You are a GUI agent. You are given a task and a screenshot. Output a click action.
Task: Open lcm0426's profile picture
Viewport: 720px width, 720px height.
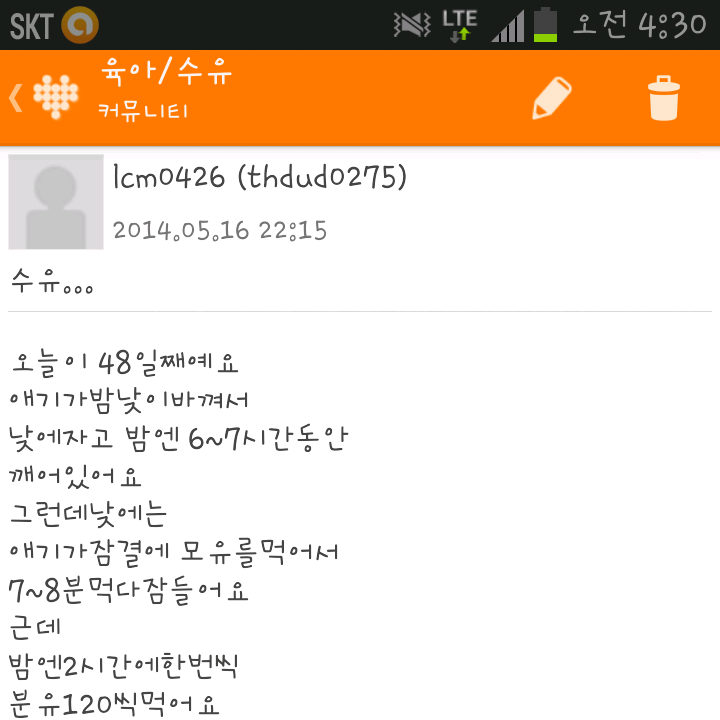(56, 202)
